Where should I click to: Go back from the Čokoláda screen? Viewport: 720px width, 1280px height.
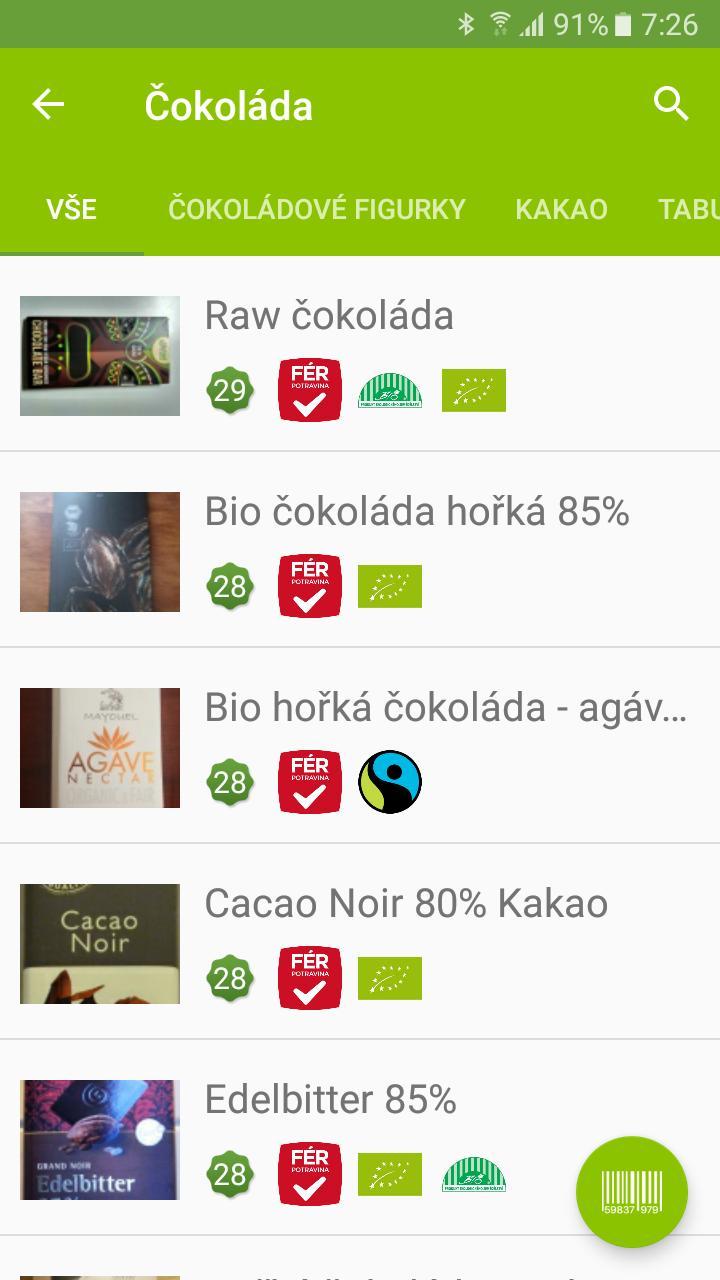coord(48,104)
